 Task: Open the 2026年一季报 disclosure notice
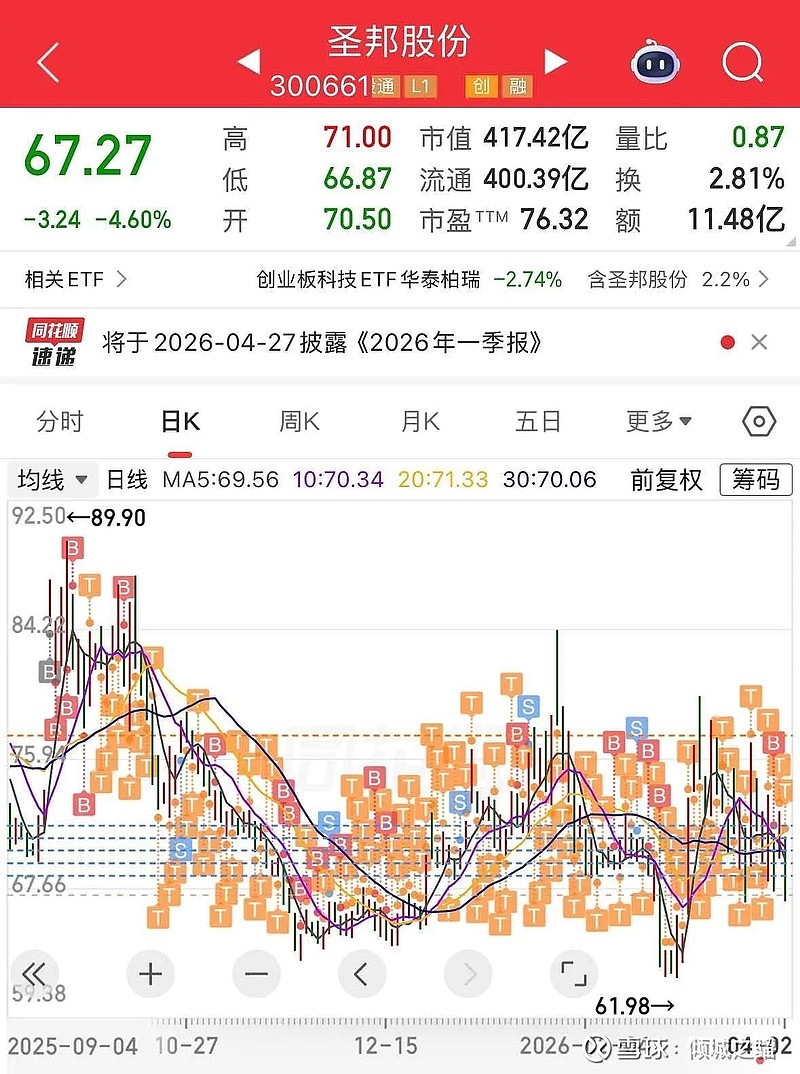(x=325, y=343)
